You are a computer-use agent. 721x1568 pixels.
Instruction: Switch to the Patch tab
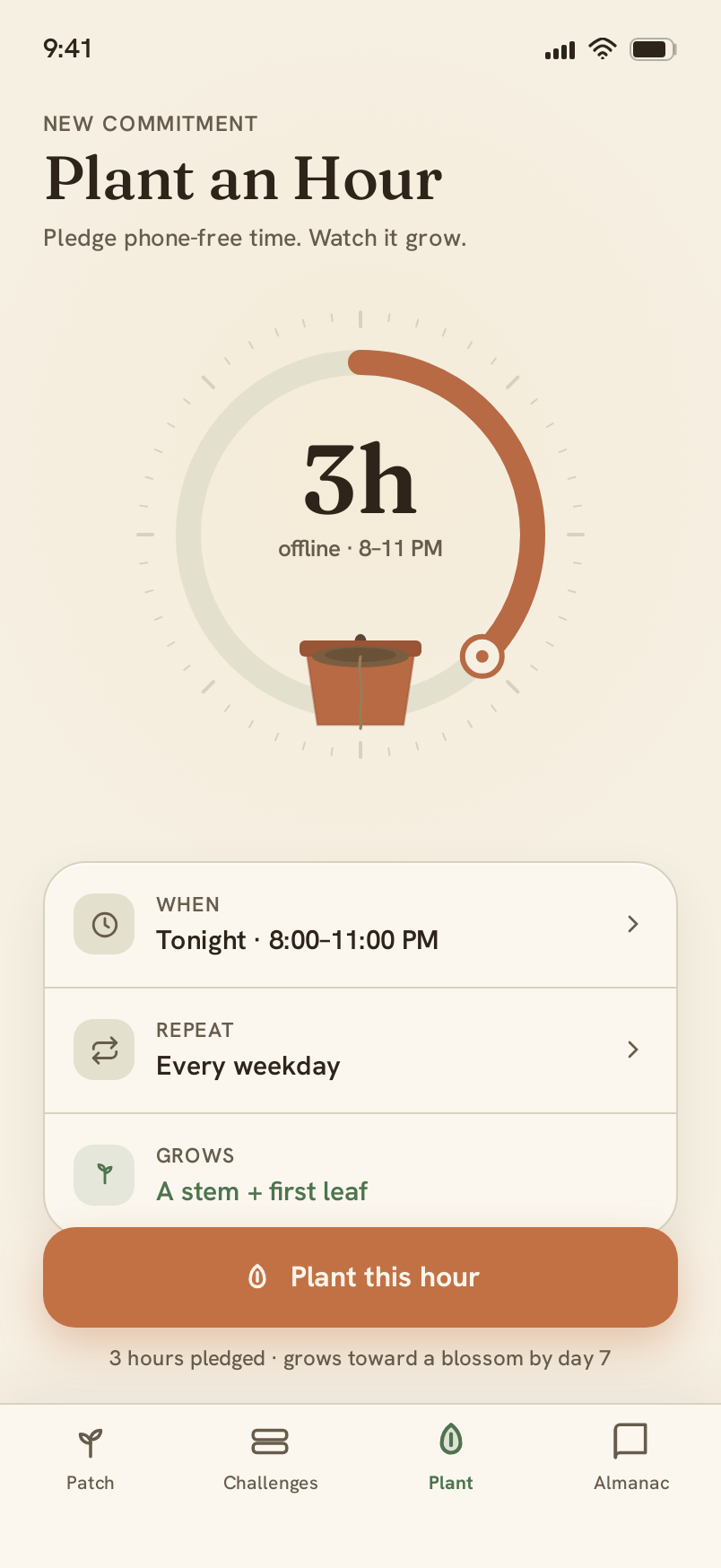[x=91, y=1459]
